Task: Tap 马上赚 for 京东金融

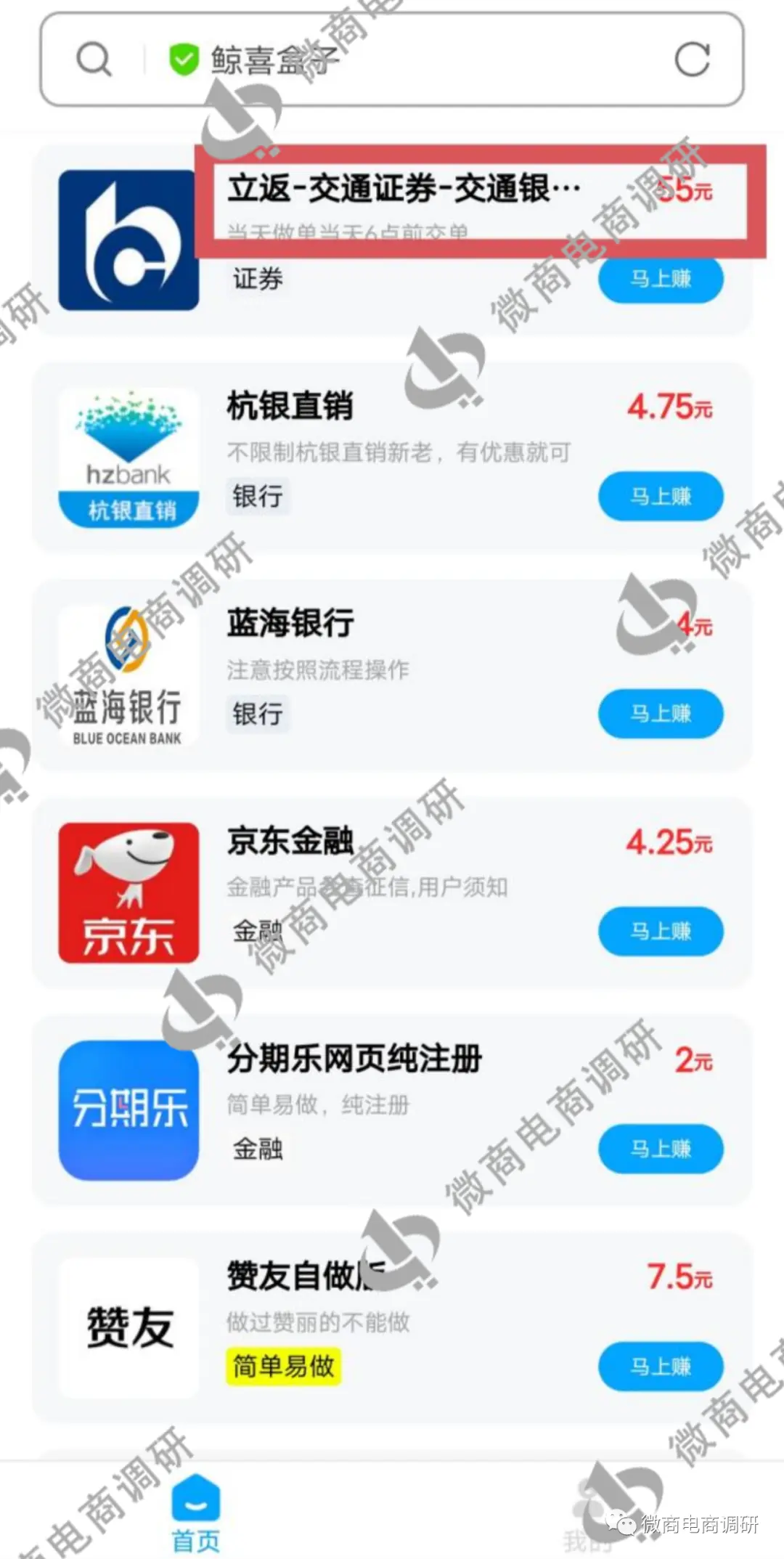Action: point(661,932)
